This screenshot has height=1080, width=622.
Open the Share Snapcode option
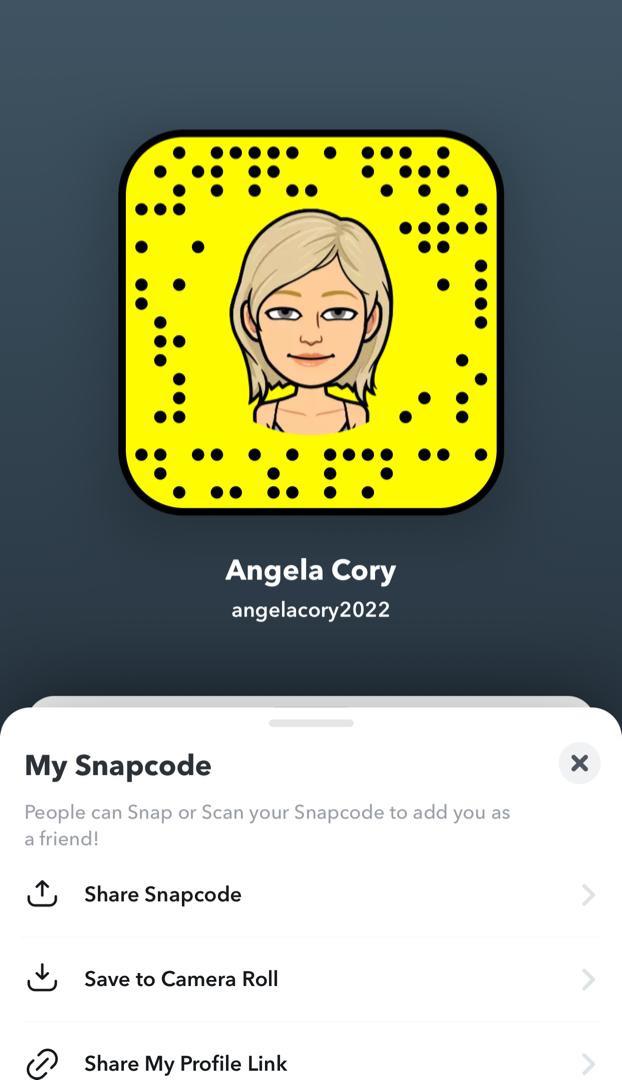(163, 894)
